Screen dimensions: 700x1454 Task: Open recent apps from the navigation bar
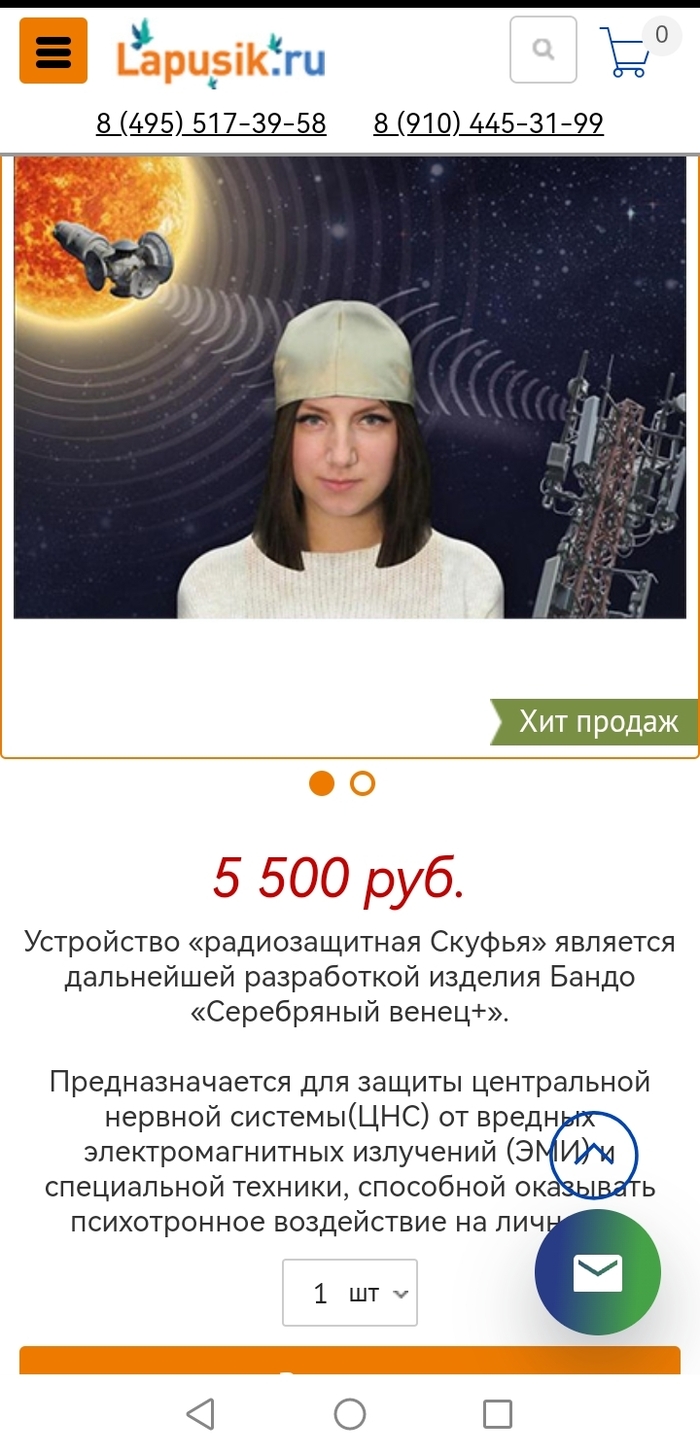point(497,1414)
